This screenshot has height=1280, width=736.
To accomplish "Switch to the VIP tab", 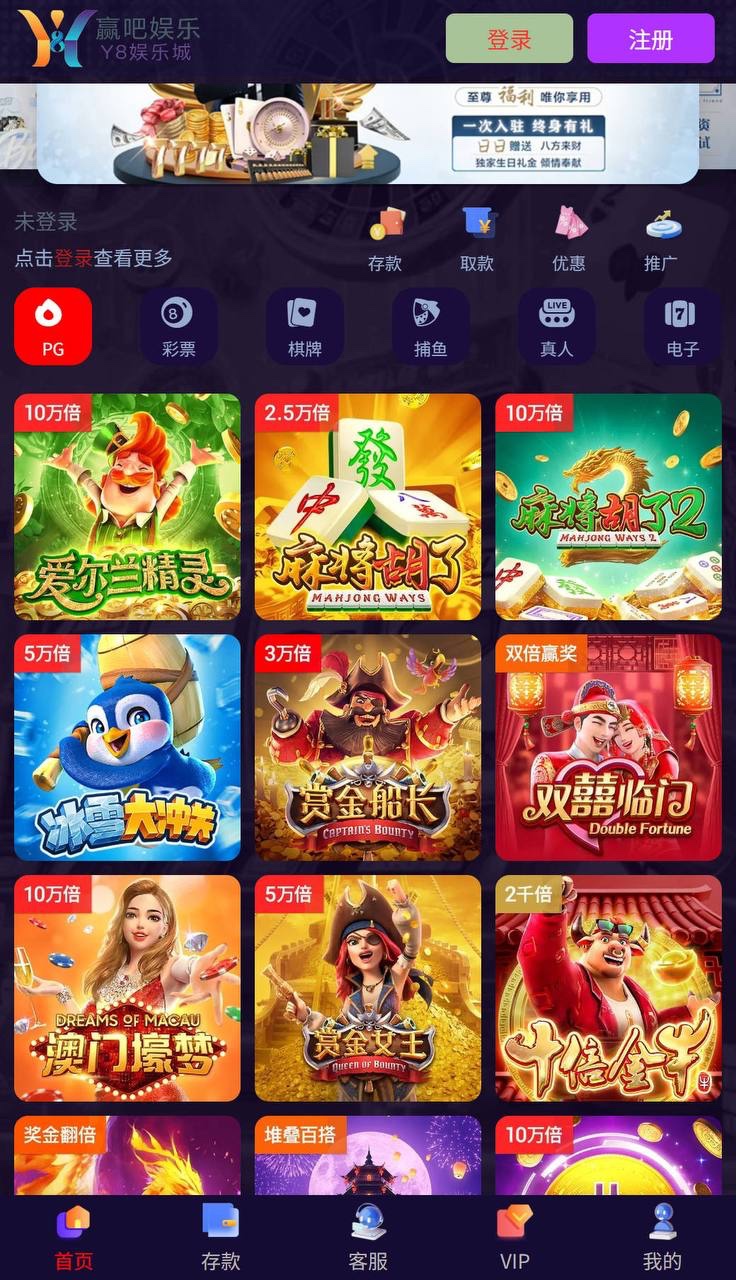I will coord(514,1238).
